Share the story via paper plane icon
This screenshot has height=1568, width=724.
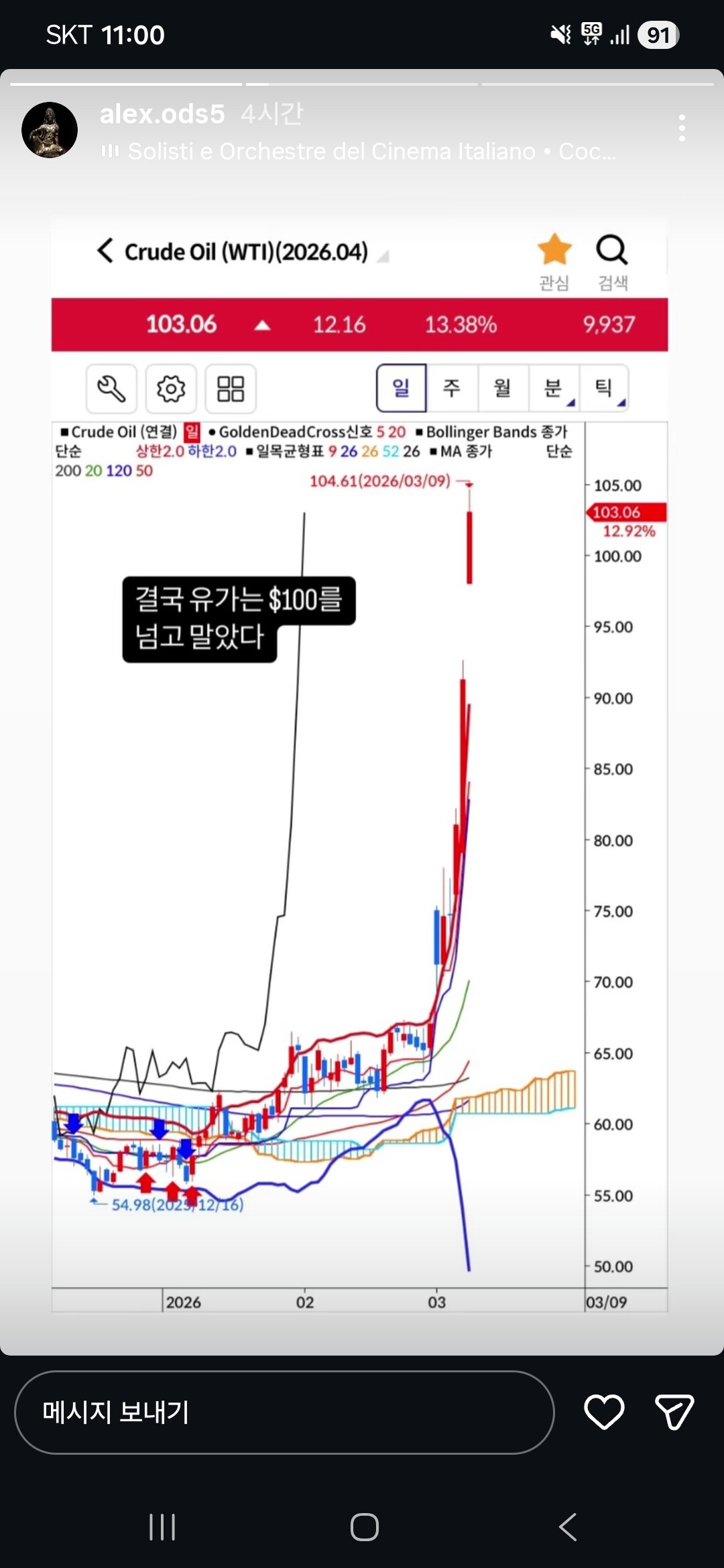click(x=674, y=1412)
